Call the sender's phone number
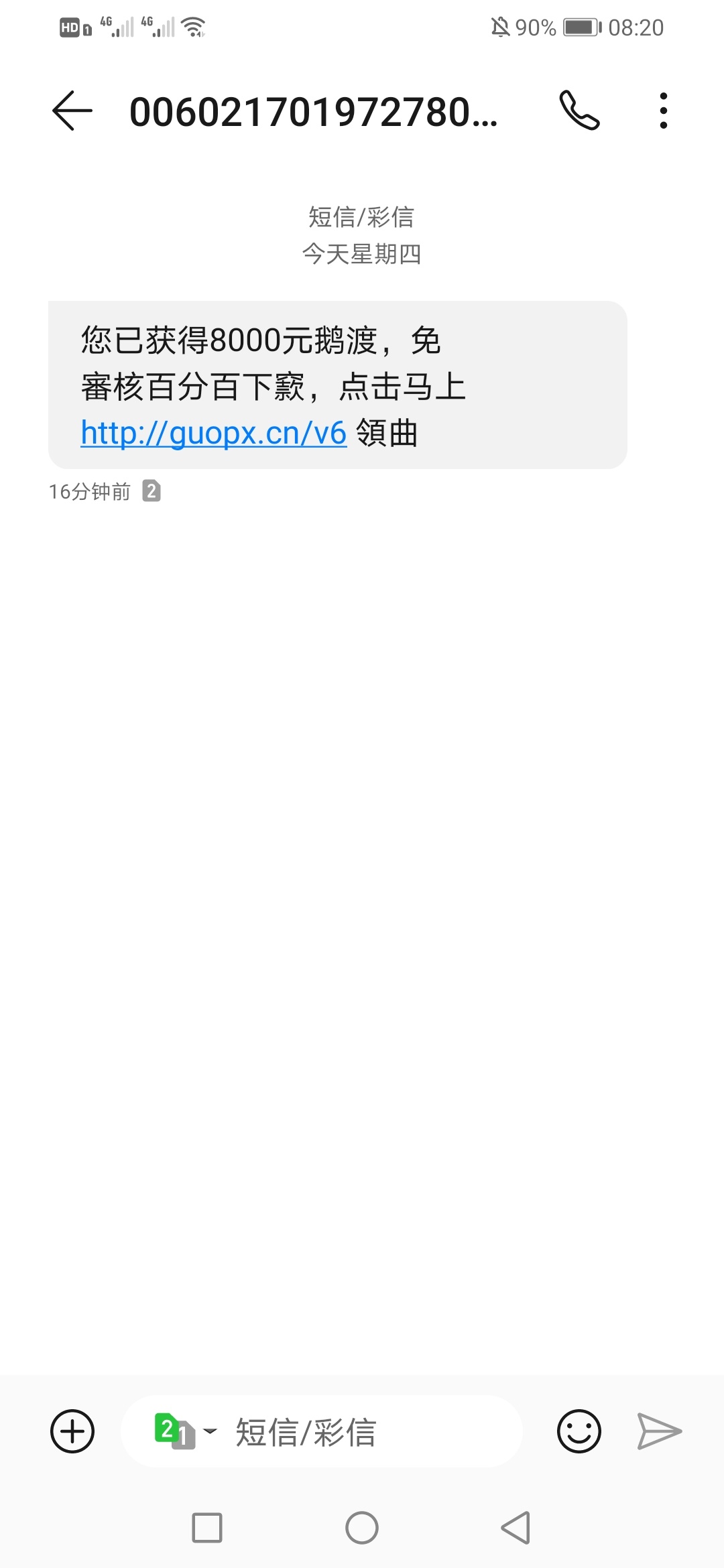Screen dimensions: 724x1568 coord(579,111)
